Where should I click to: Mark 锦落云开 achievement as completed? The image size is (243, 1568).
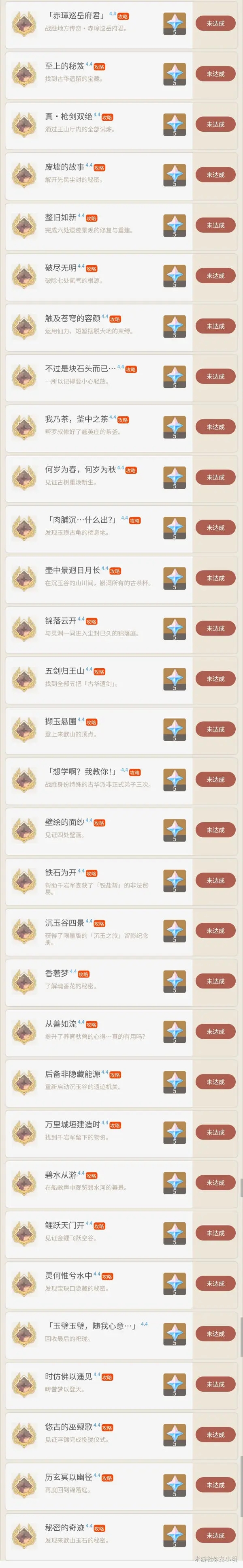(215, 628)
